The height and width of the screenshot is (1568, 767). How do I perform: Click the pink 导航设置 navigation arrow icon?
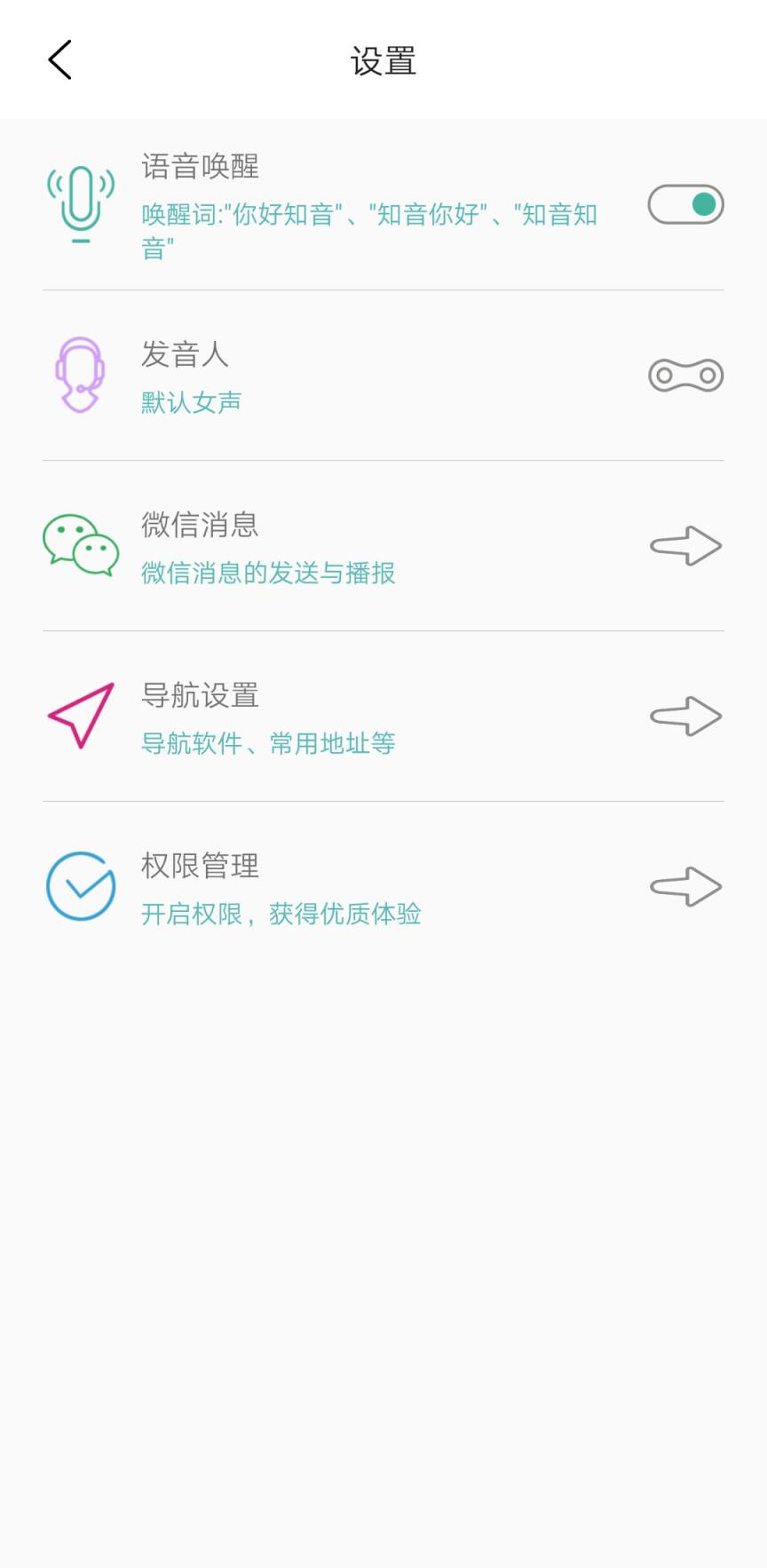pyautogui.click(x=79, y=715)
